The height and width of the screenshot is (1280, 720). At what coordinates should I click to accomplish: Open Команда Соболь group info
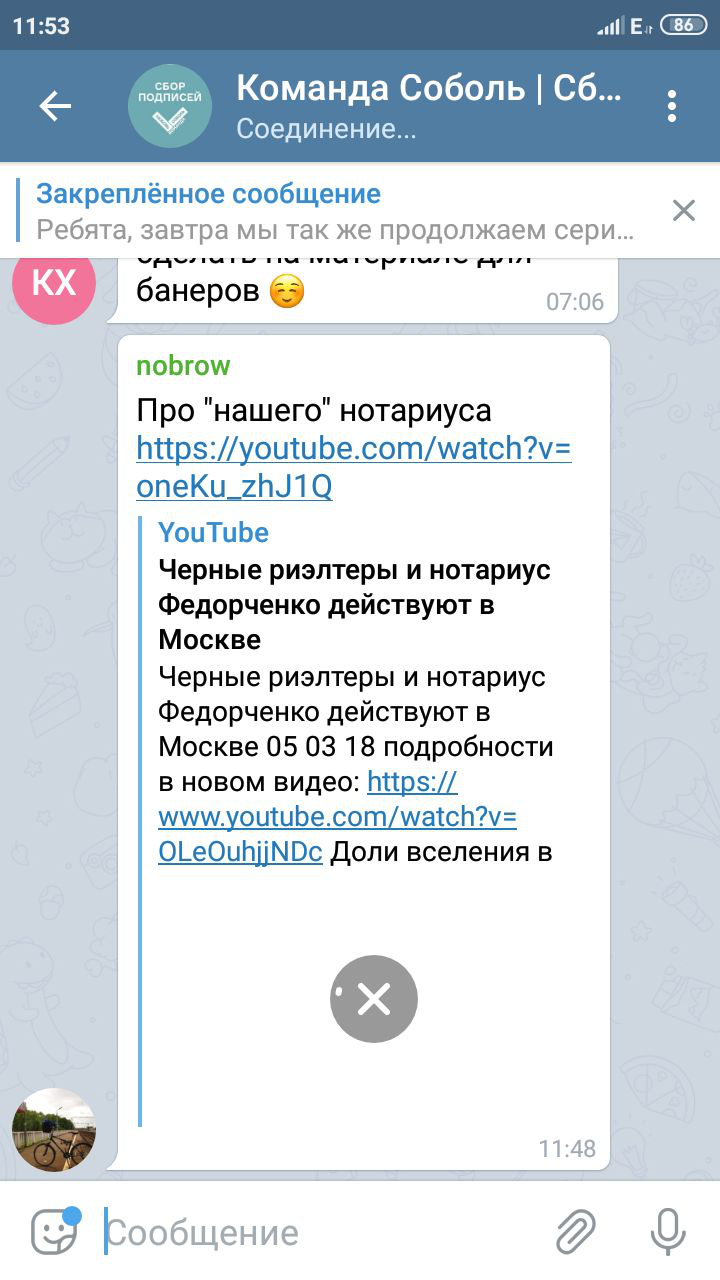click(430, 105)
